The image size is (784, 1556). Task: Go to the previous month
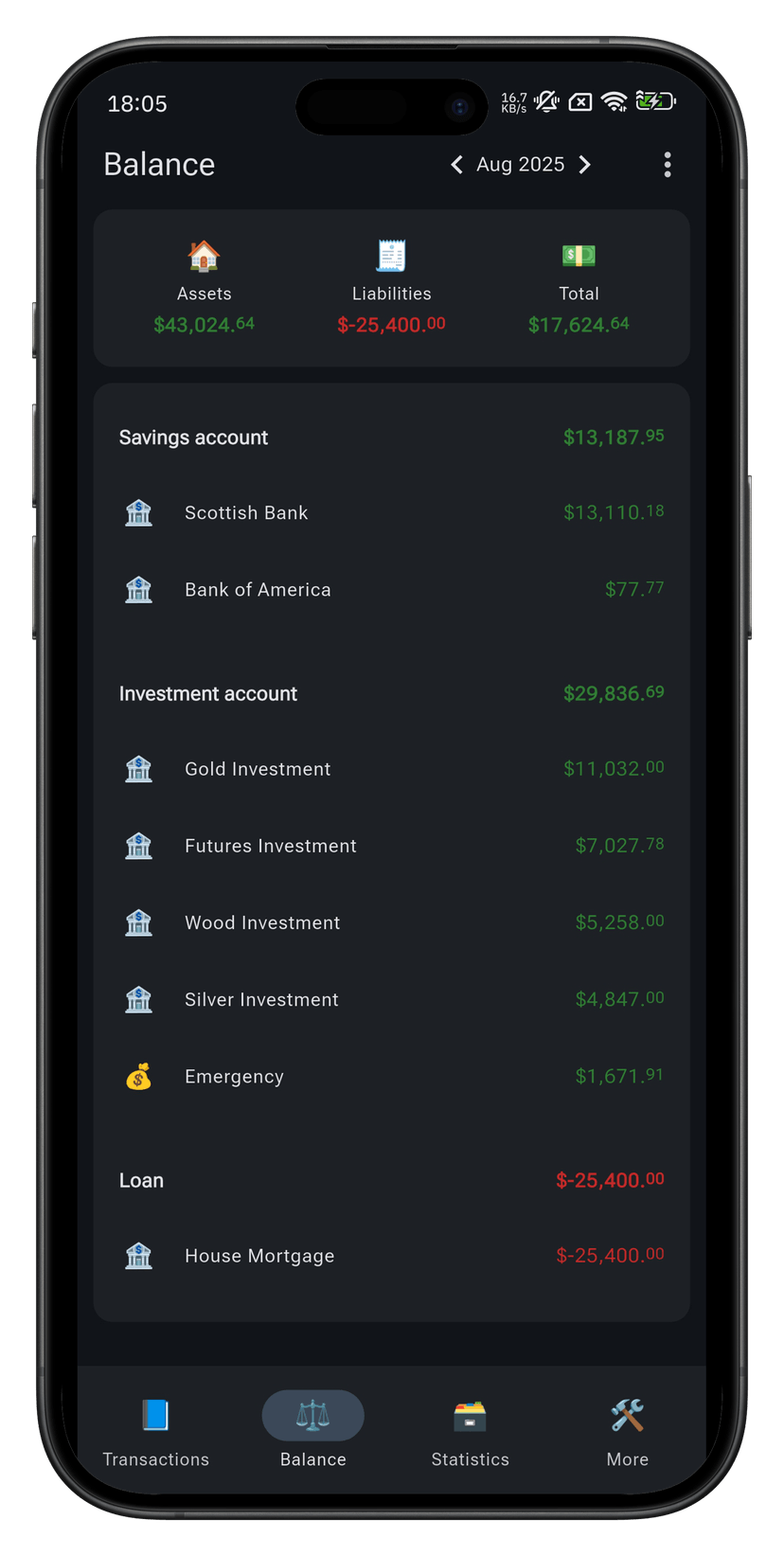456,165
